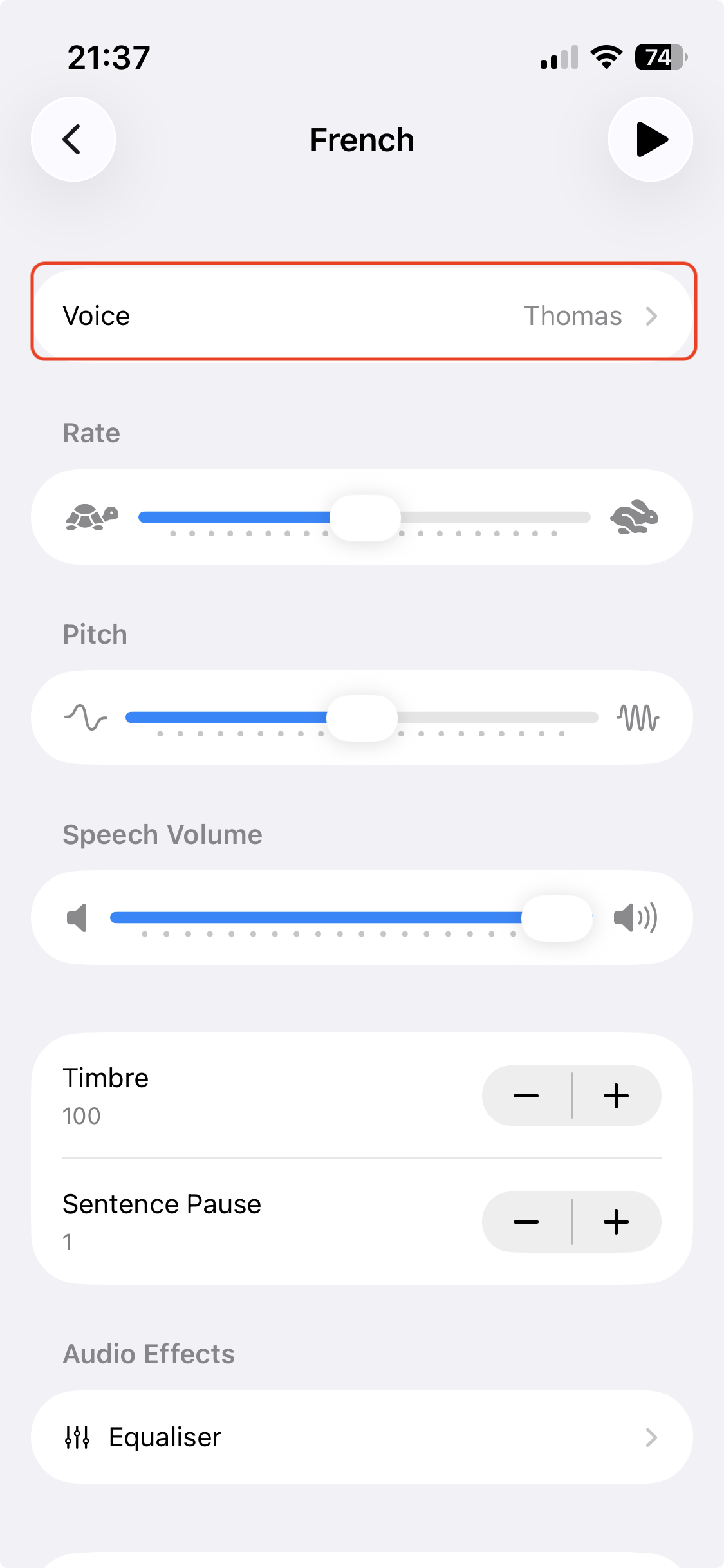Increase the Timbre value
Viewport: 724px width, 1568px height.
click(616, 1095)
